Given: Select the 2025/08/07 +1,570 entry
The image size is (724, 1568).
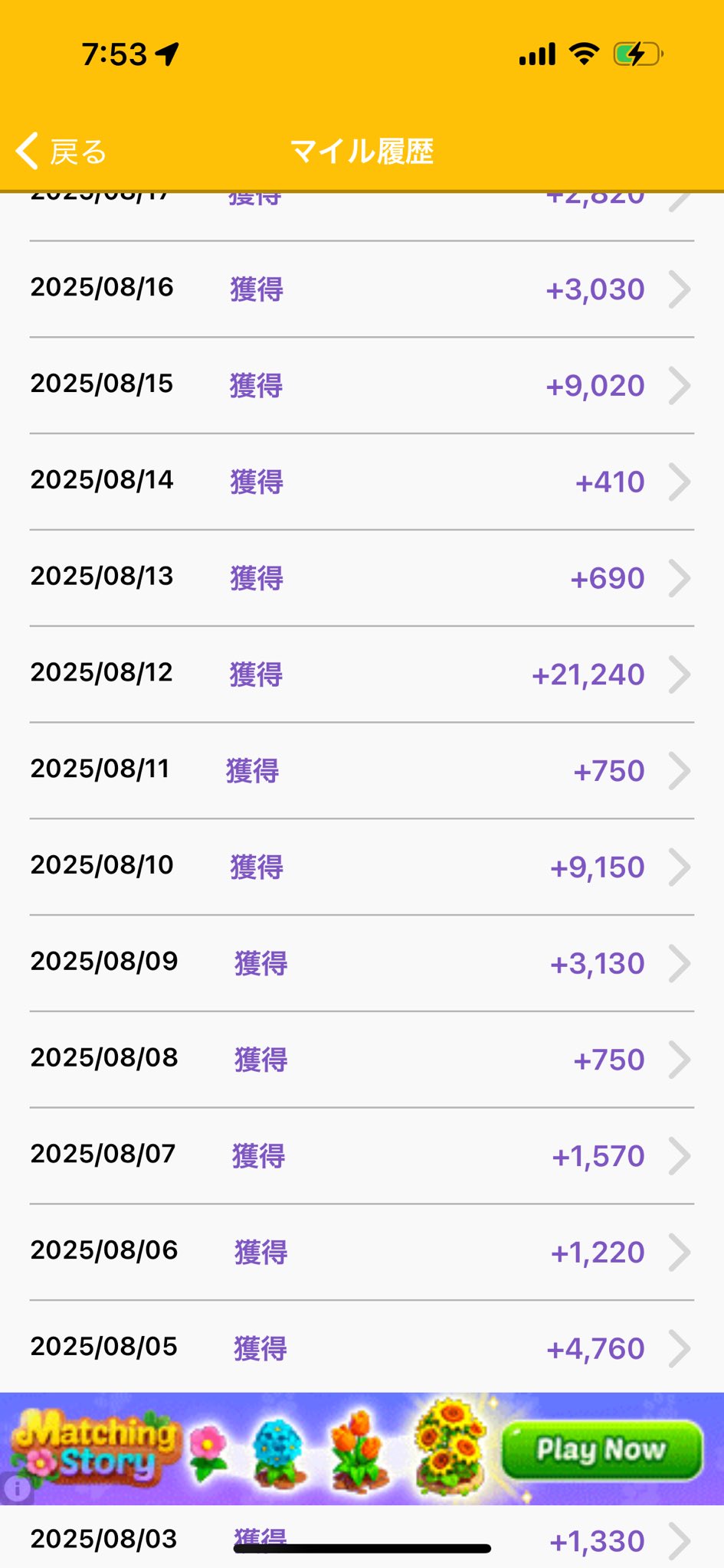Looking at the screenshot, I should [x=362, y=1155].
